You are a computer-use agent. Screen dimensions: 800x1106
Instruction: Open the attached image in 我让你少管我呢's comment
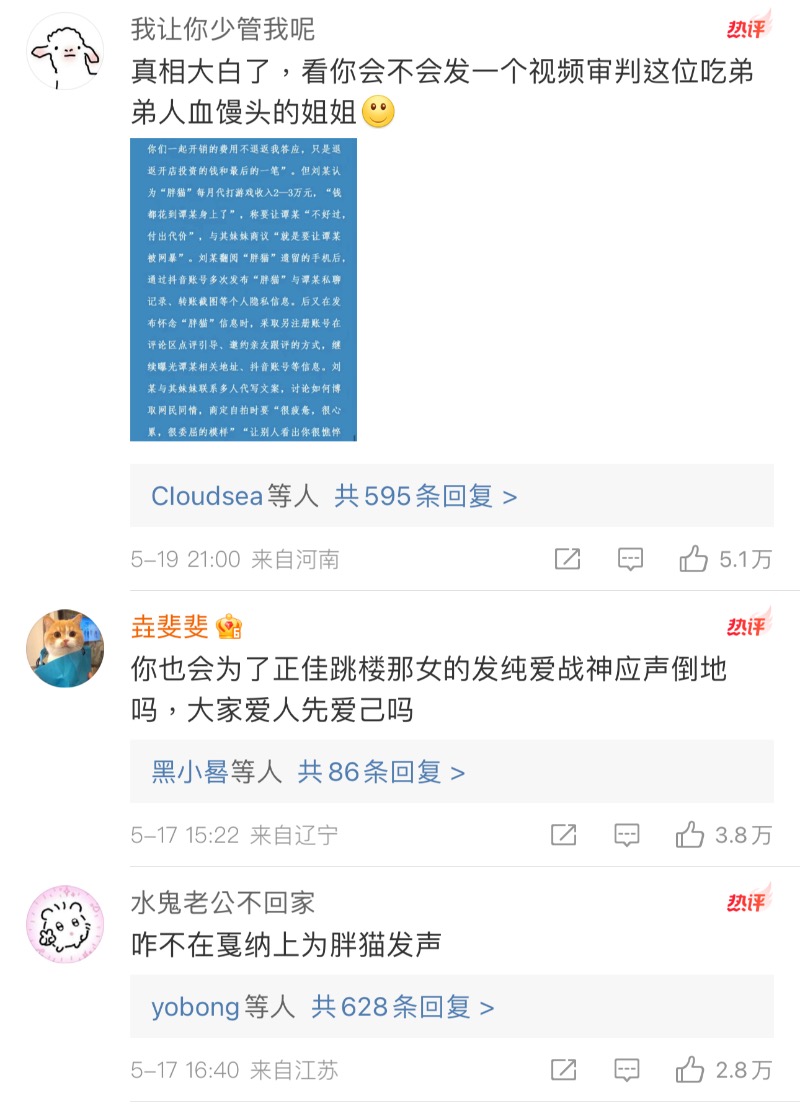point(243,290)
